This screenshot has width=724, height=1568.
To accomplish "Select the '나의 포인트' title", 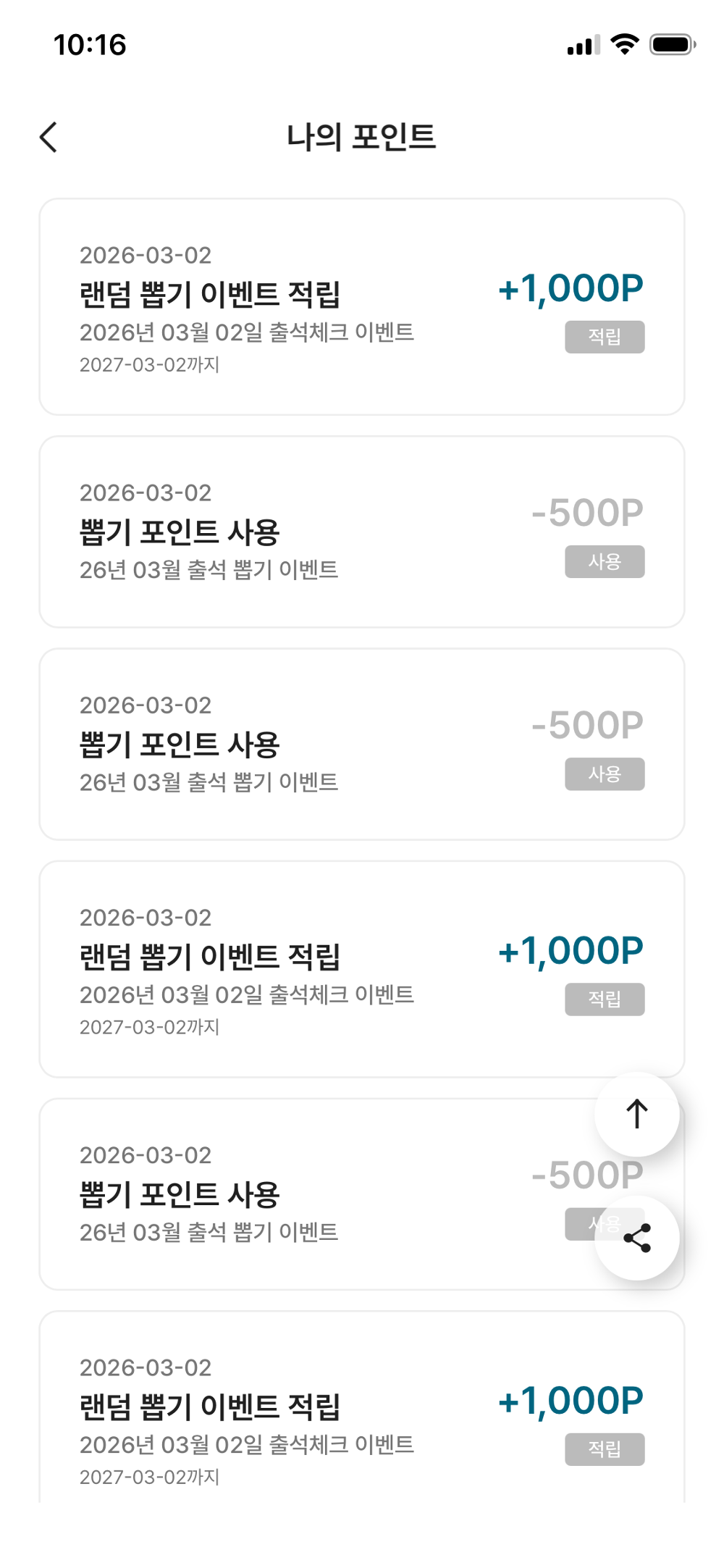I will click(x=361, y=137).
